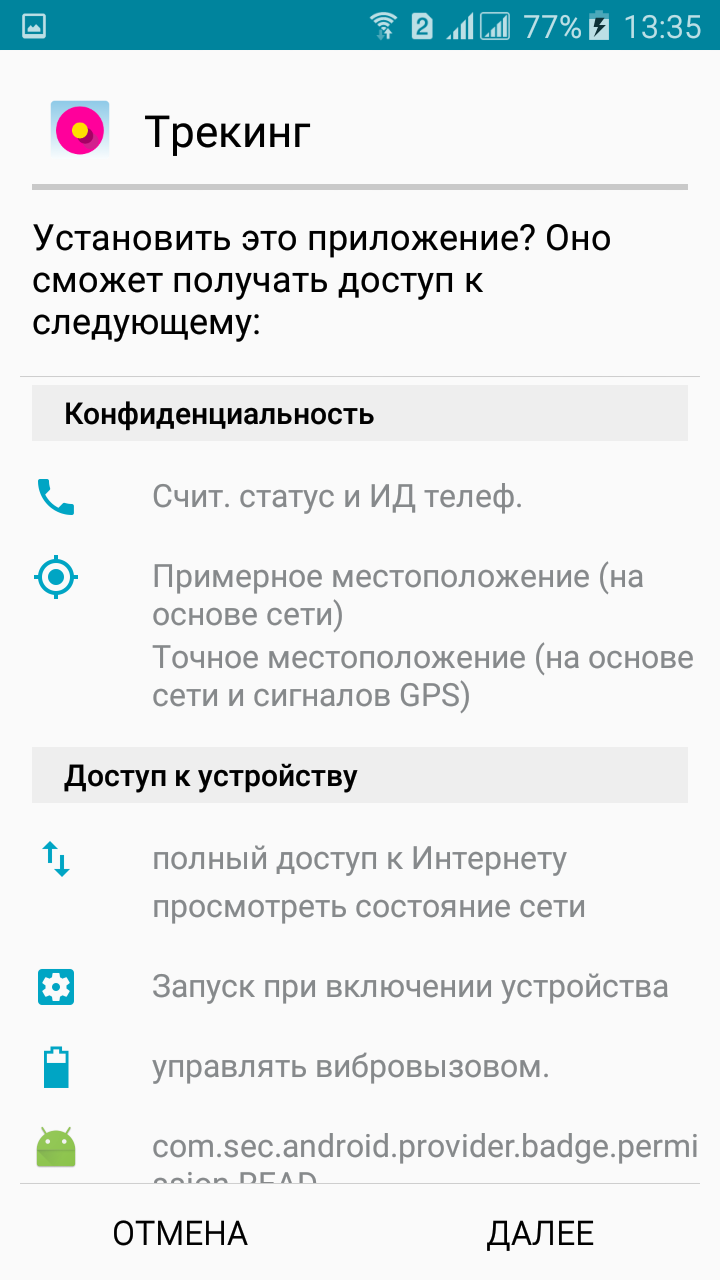Viewport: 720px width, 1280px height.
Task: Open 'Запуск при включении устройства' permission
Action: 409,987
